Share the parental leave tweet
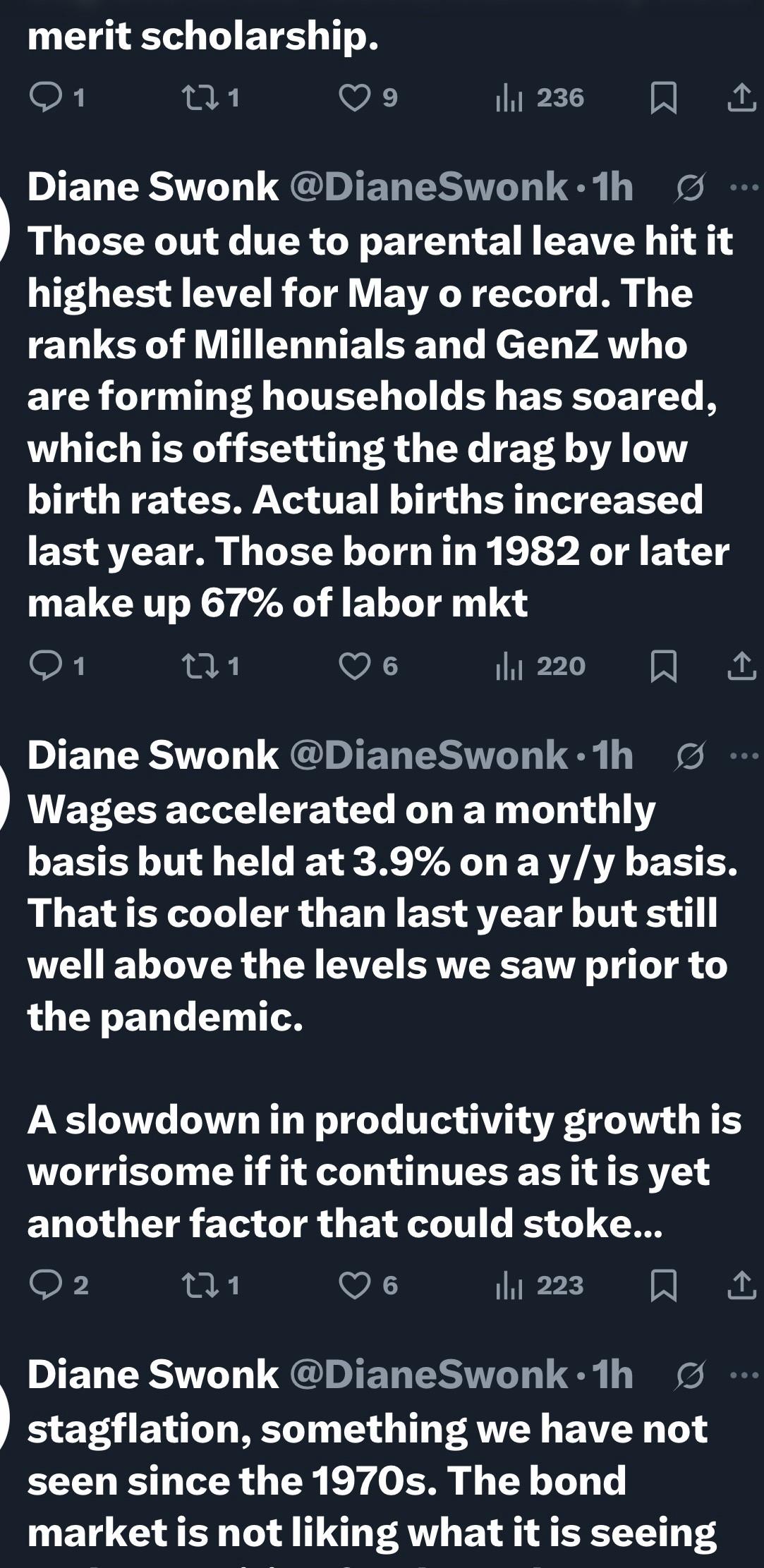This screenshot has height=1568, width=764. pos(741,667)
